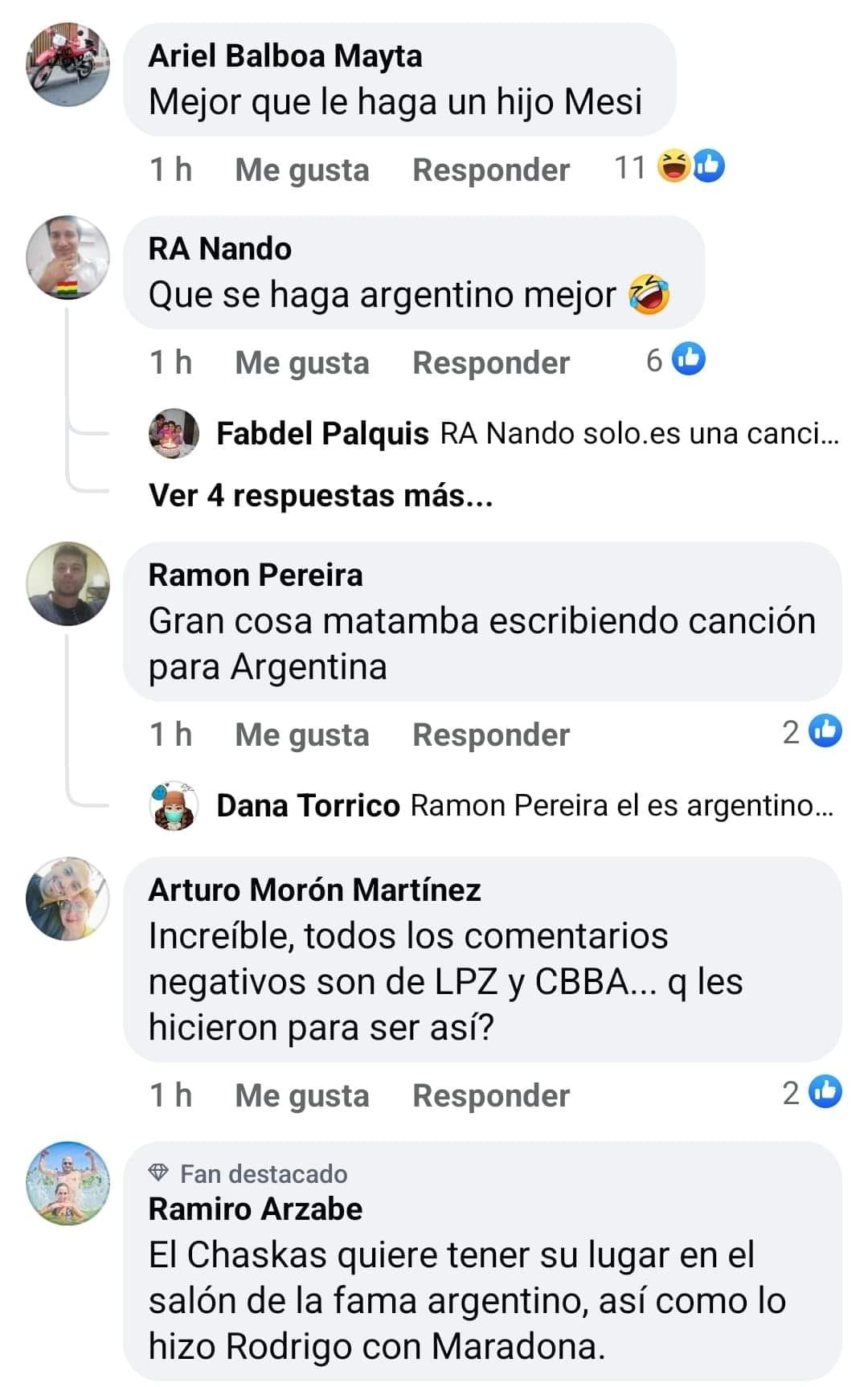The width and height of the screenshot is (868, 1387).
Task: Like Ramon Pereira's comment
Action: coord(301,734)
